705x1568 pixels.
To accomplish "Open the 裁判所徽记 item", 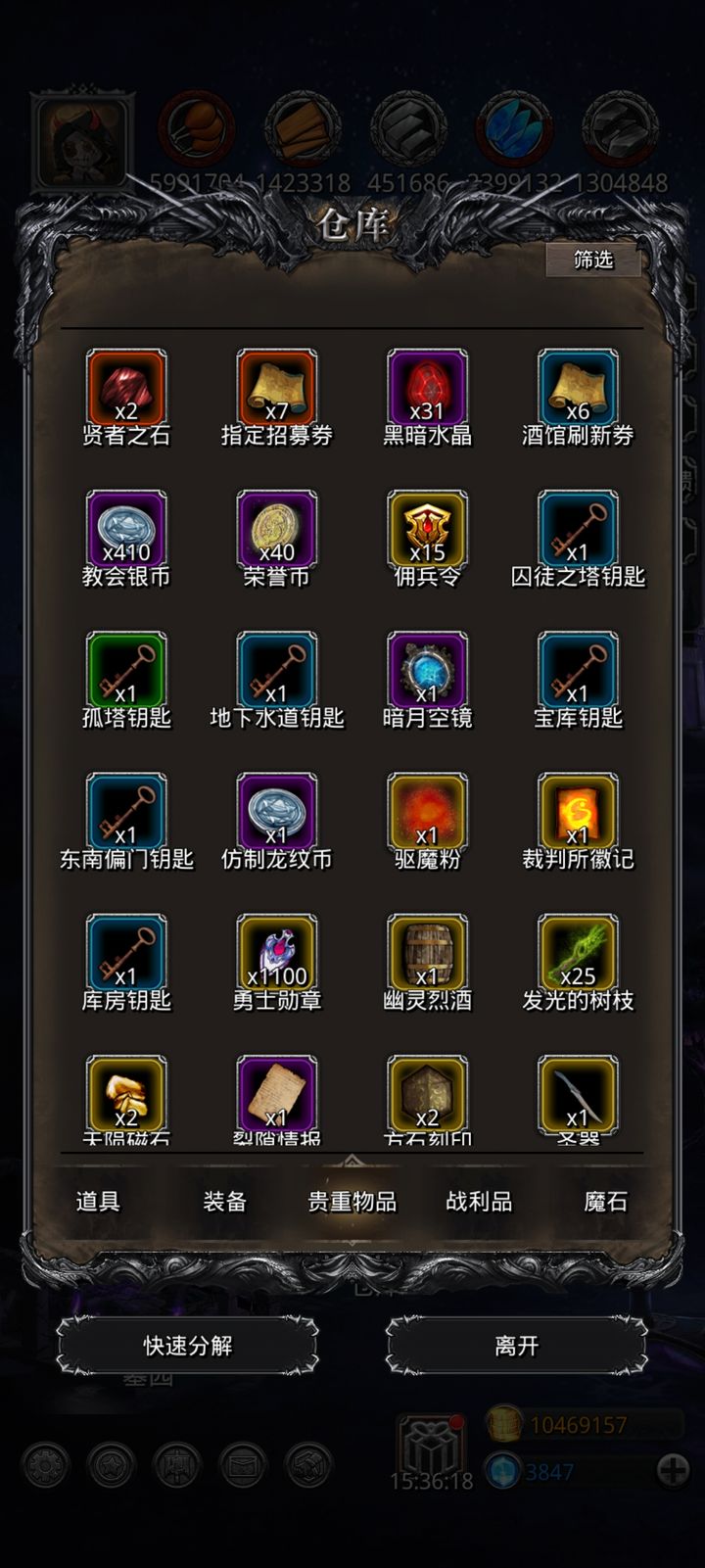I will 578,813.
